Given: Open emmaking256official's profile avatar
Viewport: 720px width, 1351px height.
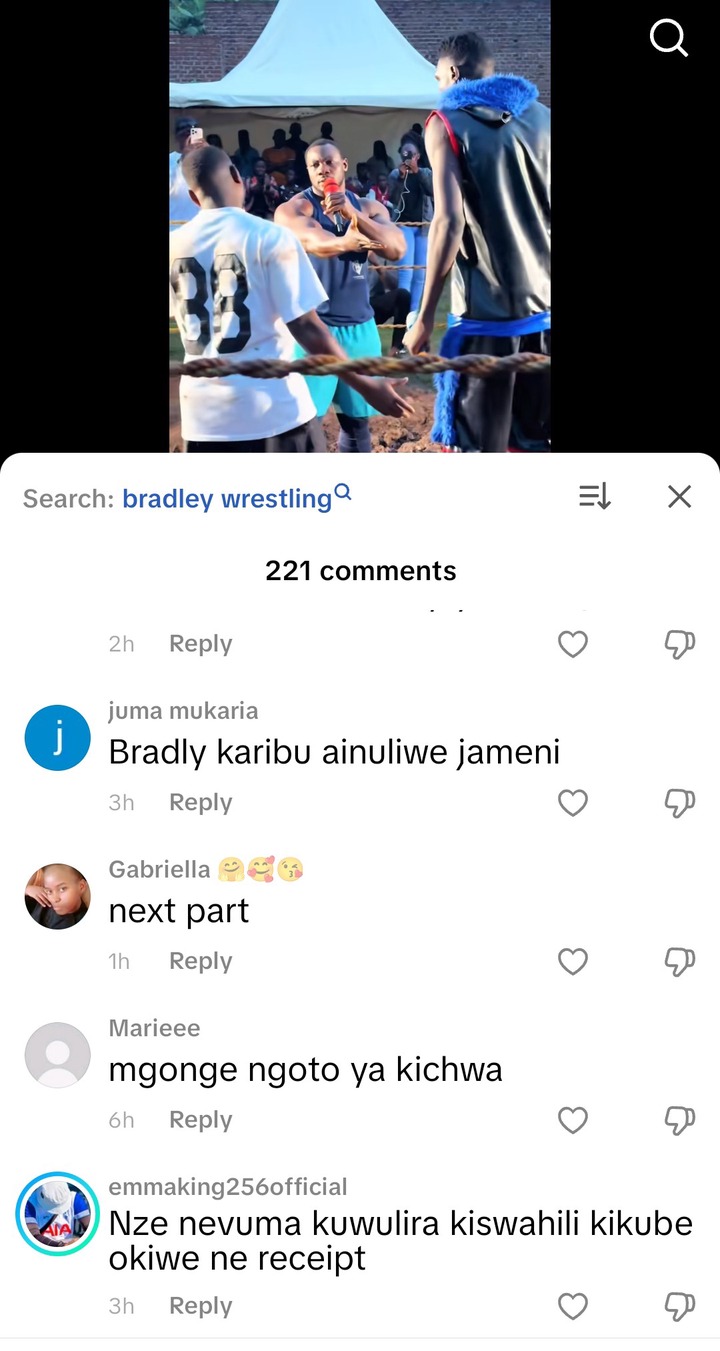Looking at the screenshot, I should point(58,1213).
